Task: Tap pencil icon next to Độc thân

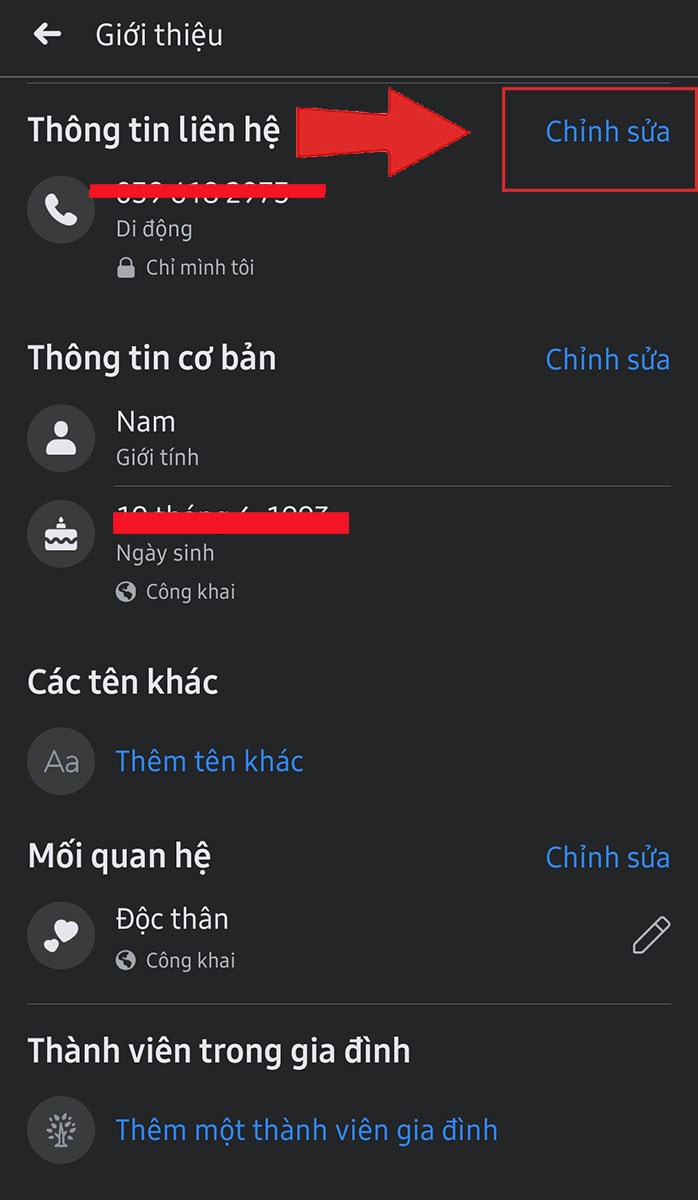Action: 651,936
